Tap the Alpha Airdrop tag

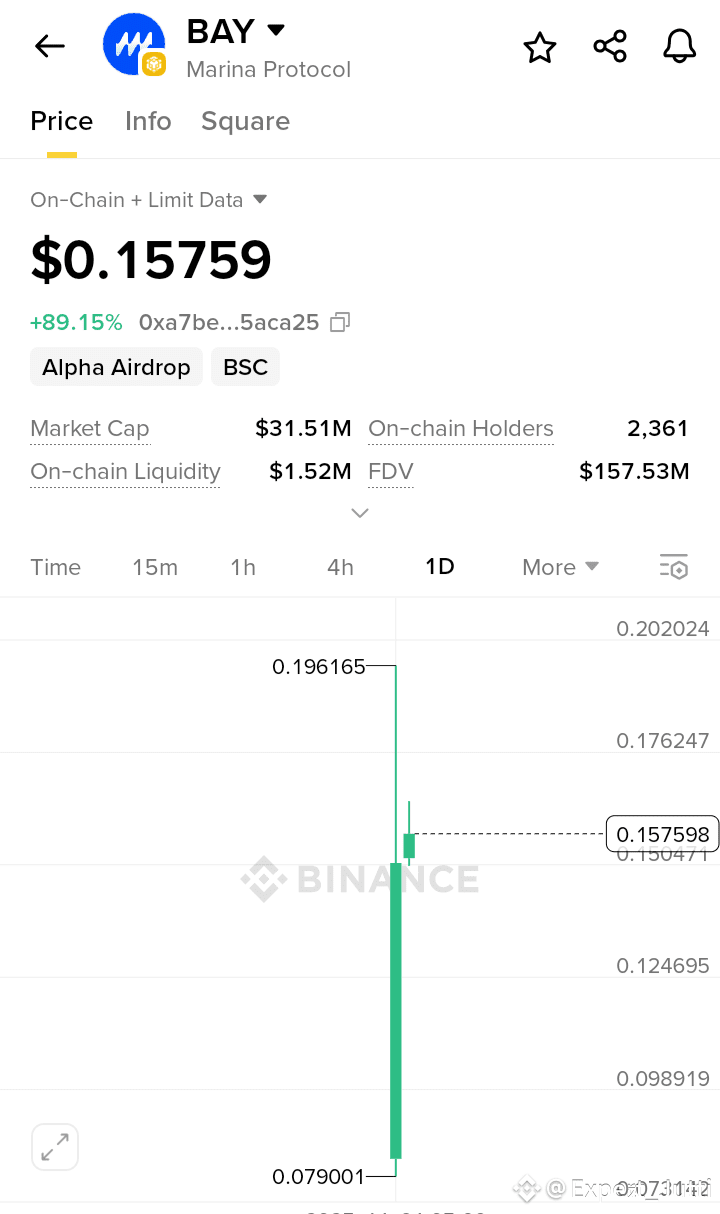[116, 367]
